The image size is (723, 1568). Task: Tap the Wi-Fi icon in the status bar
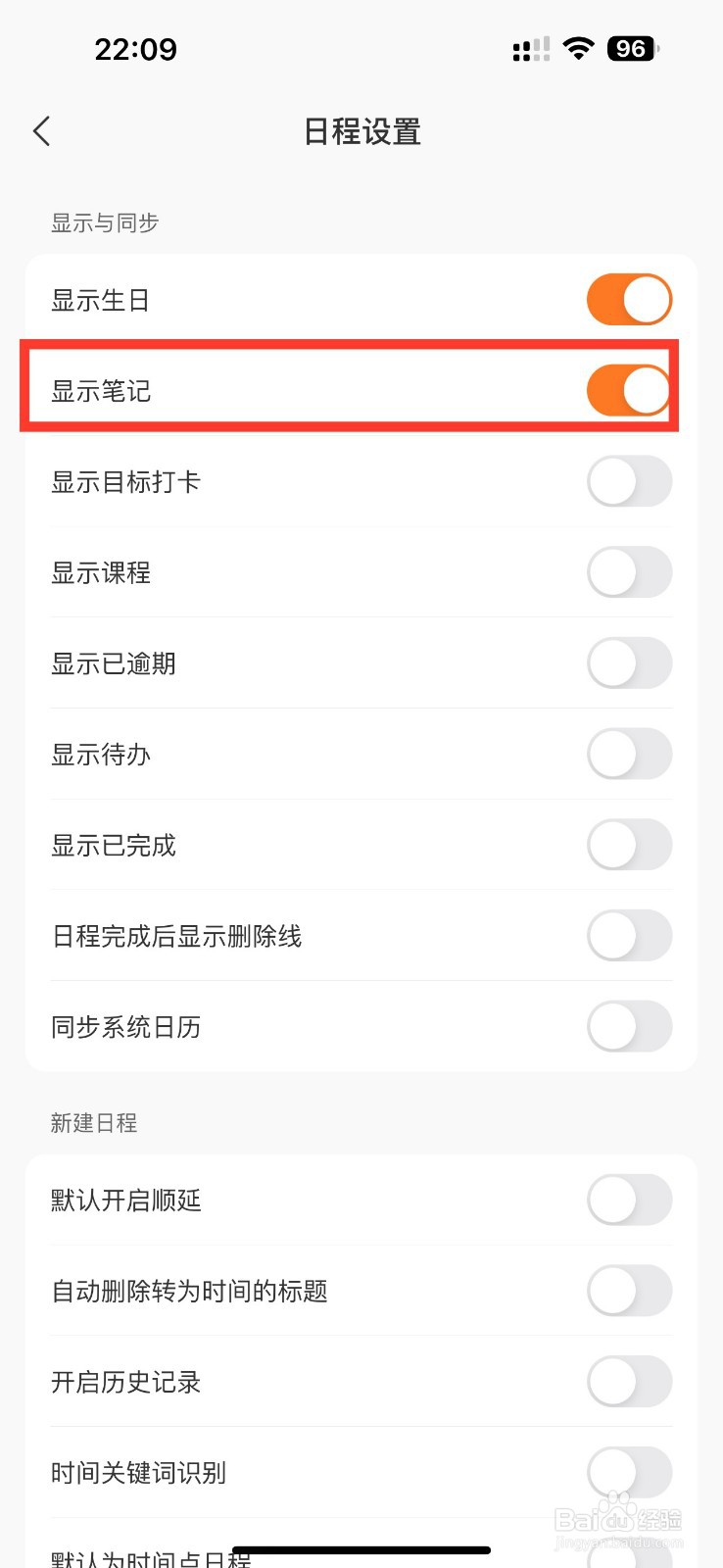coord(578,49)
